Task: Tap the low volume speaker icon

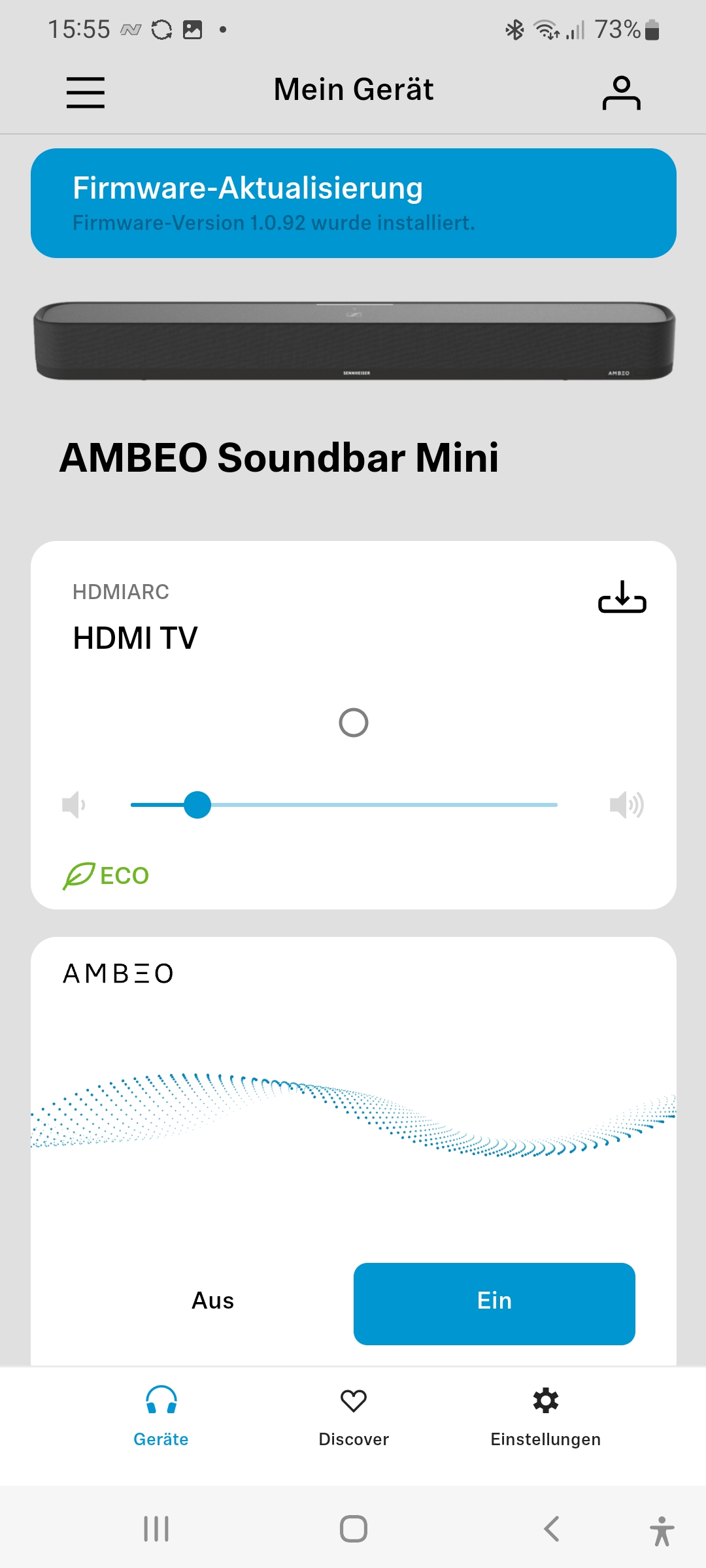Action: tap(74, 805)
